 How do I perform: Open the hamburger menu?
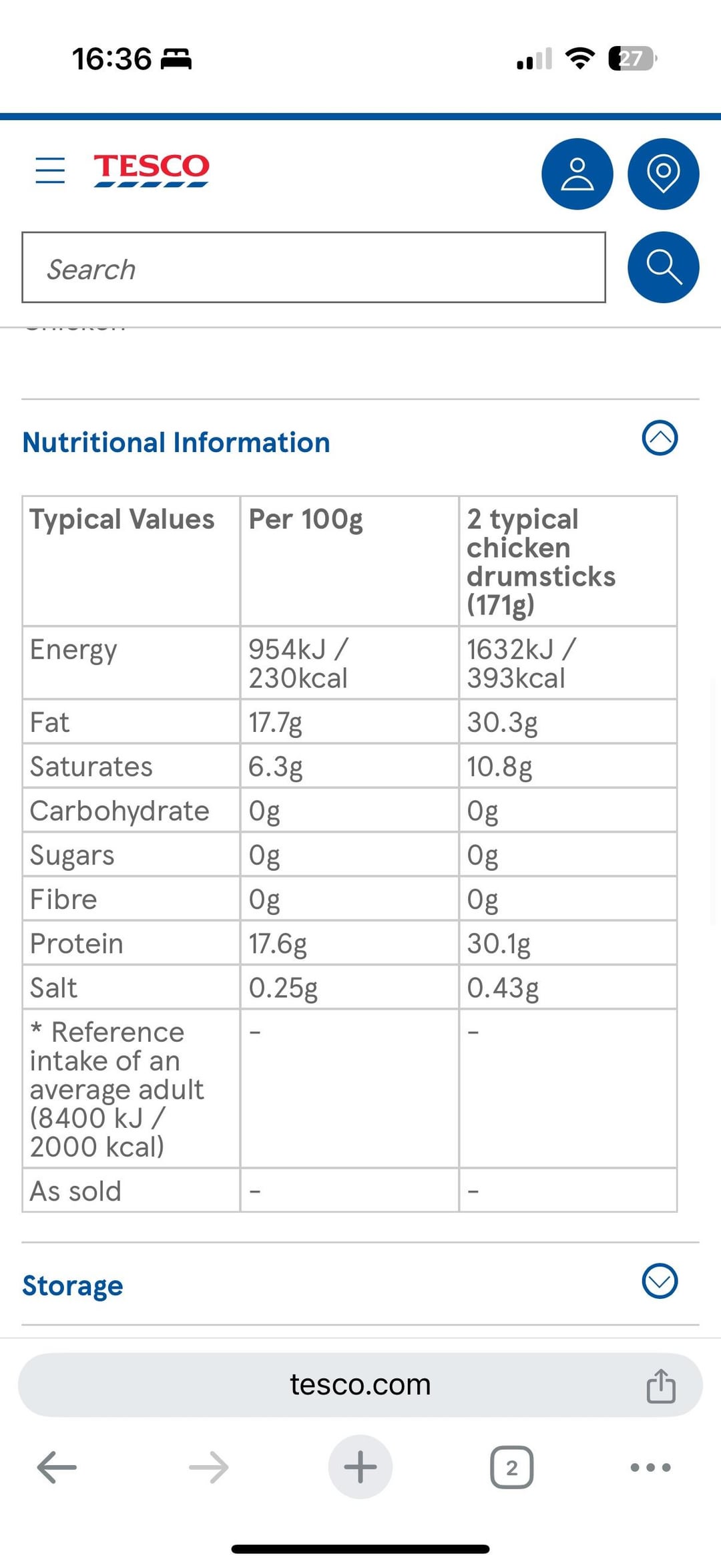(50, 170)
